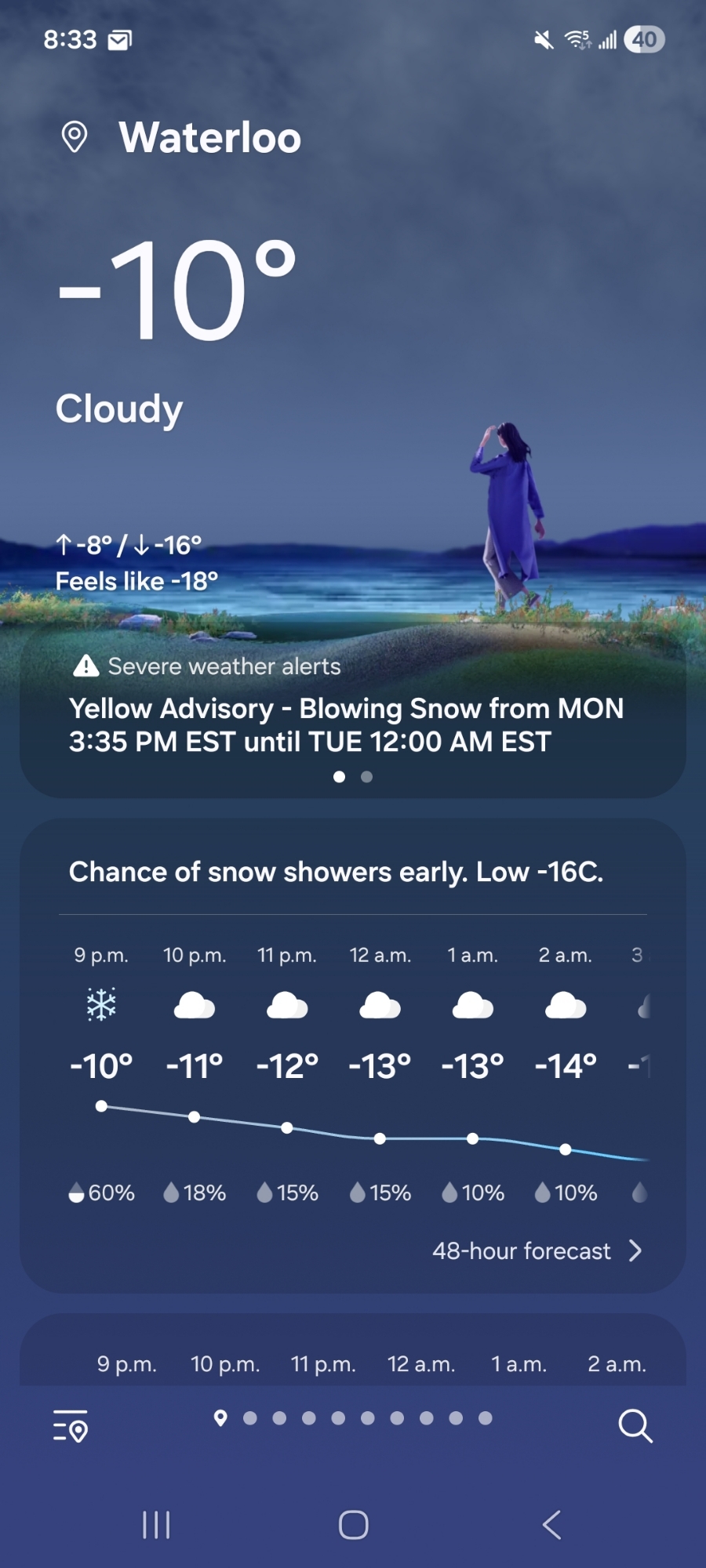Go to the home screen
Screen dimensions: 706x1568
click(353, 1525)
